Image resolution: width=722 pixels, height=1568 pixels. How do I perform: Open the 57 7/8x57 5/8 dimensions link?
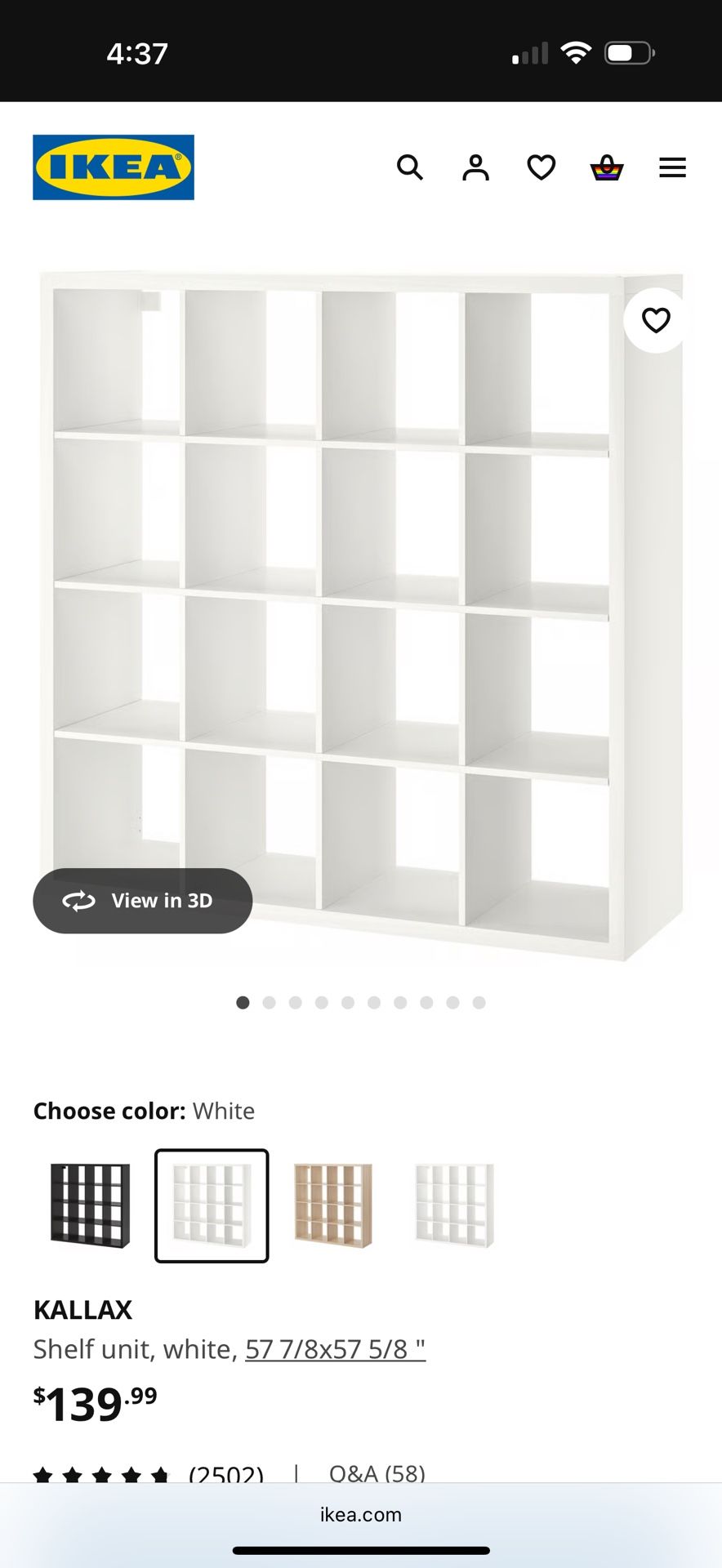coord(335,1349)
